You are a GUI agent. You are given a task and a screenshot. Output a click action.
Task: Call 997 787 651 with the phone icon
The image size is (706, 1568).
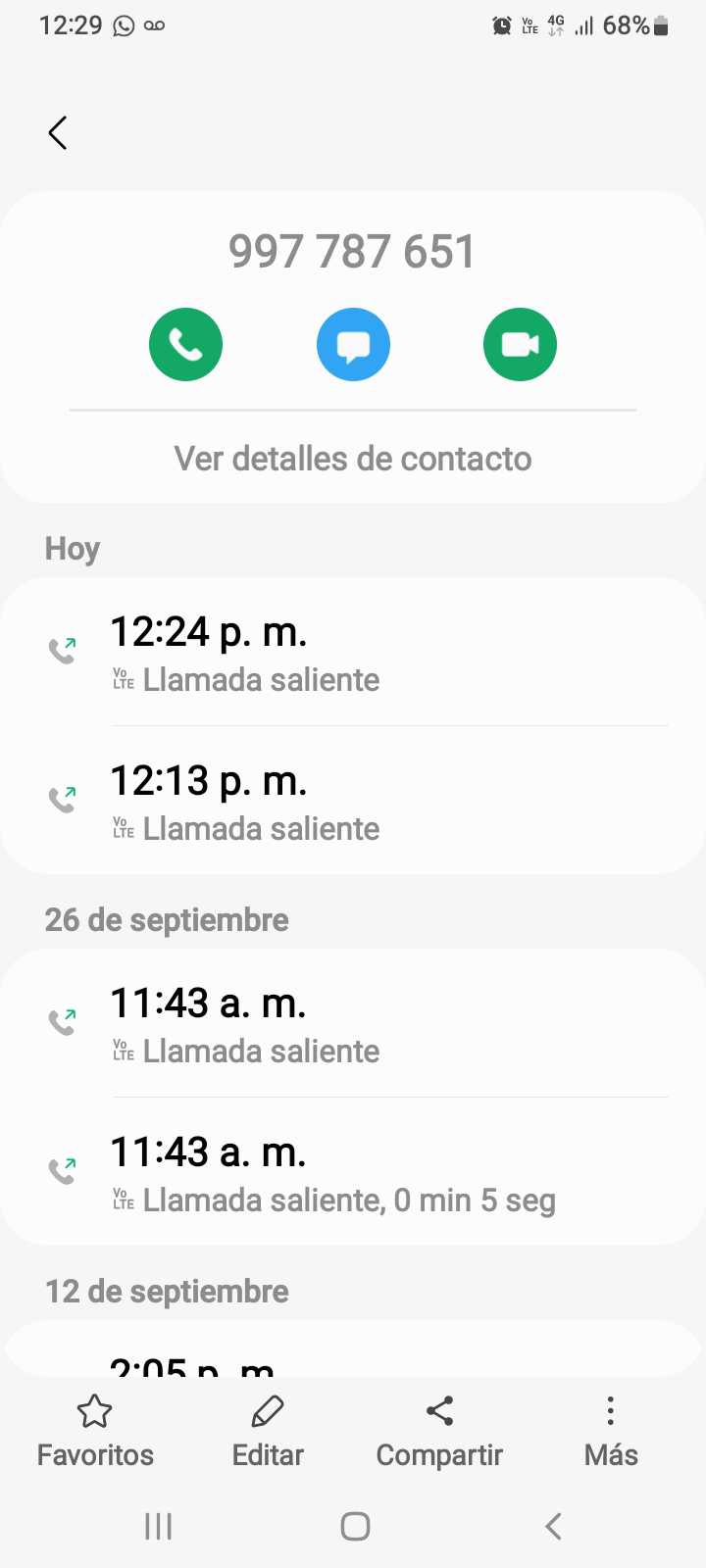(185, 345)
